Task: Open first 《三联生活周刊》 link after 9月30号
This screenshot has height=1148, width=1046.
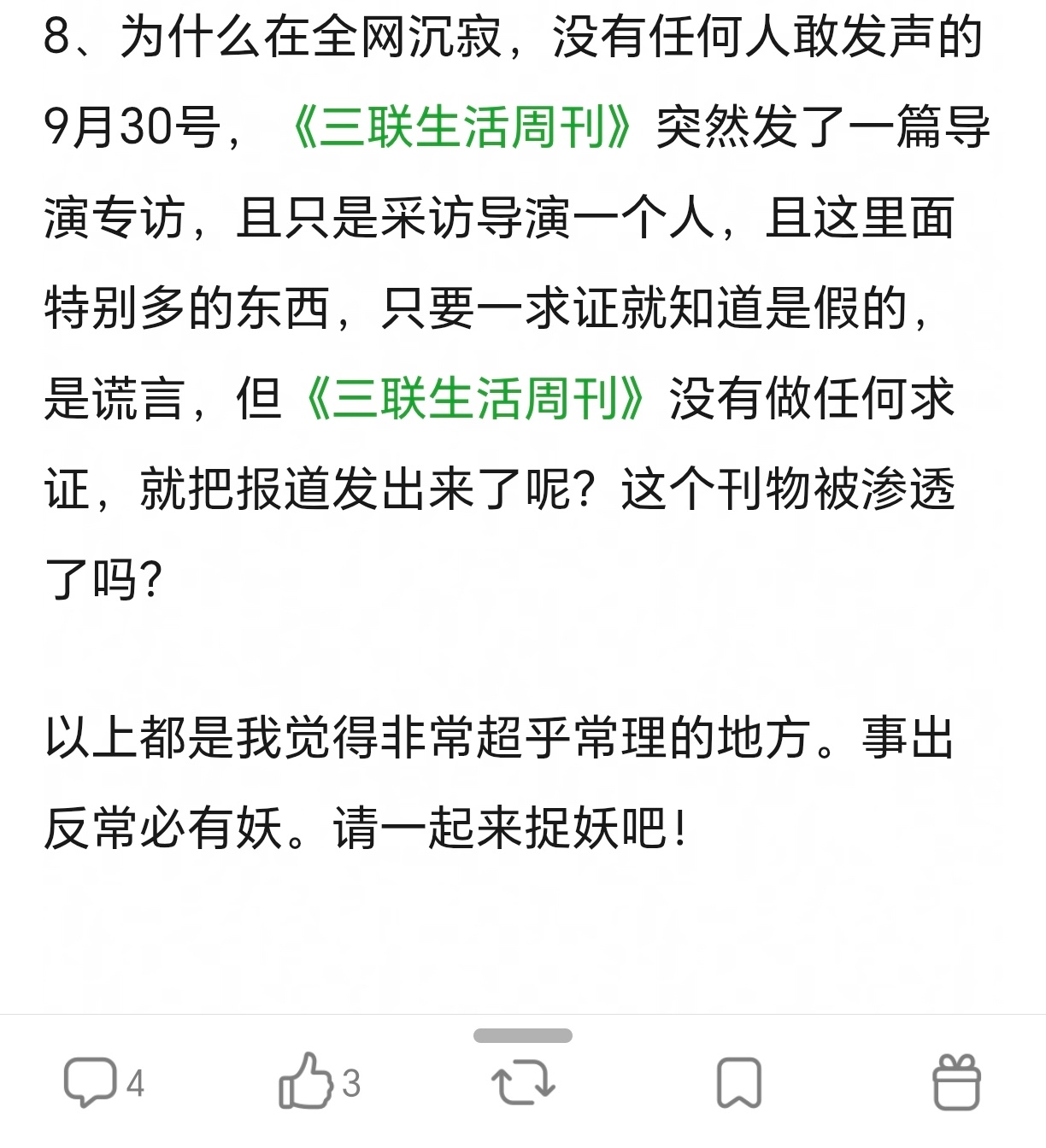Action: pyautogui.click(x=461, y=127)
